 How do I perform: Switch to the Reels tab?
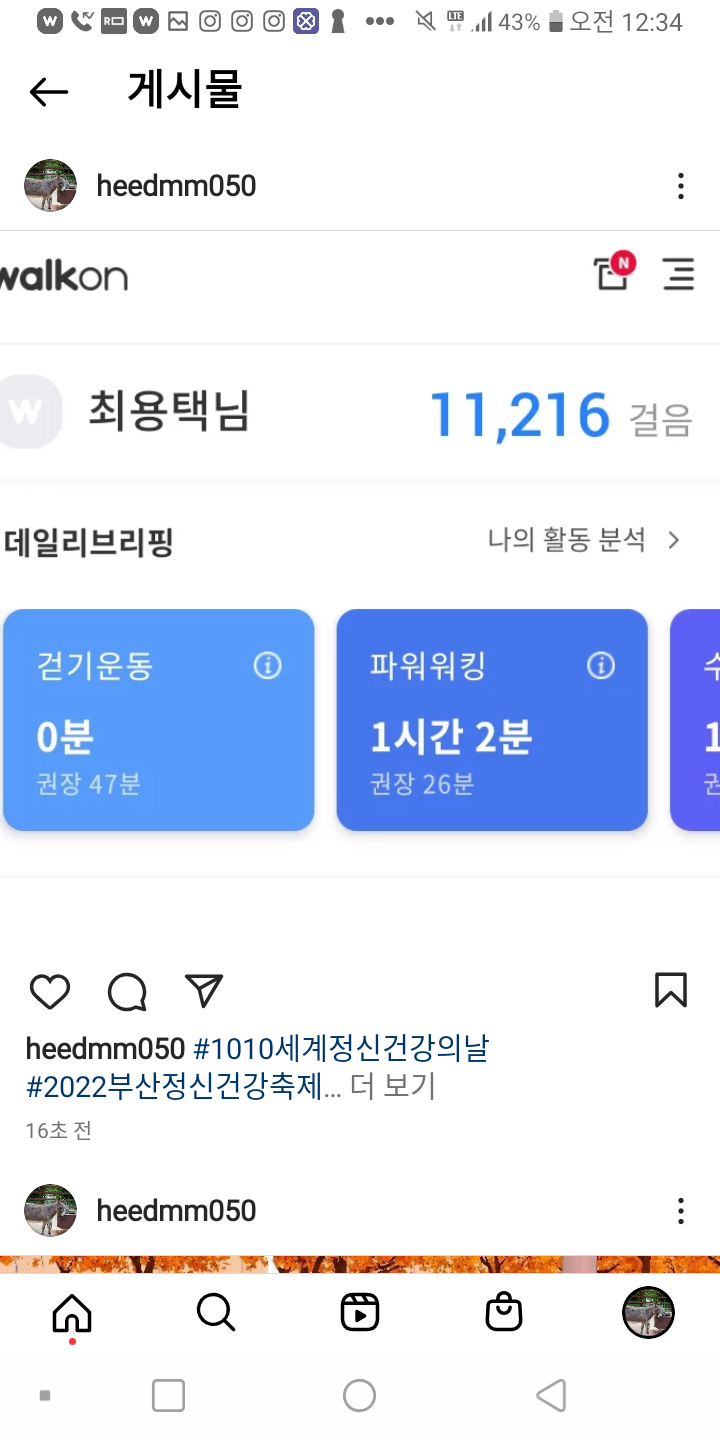click(360, 1312)
